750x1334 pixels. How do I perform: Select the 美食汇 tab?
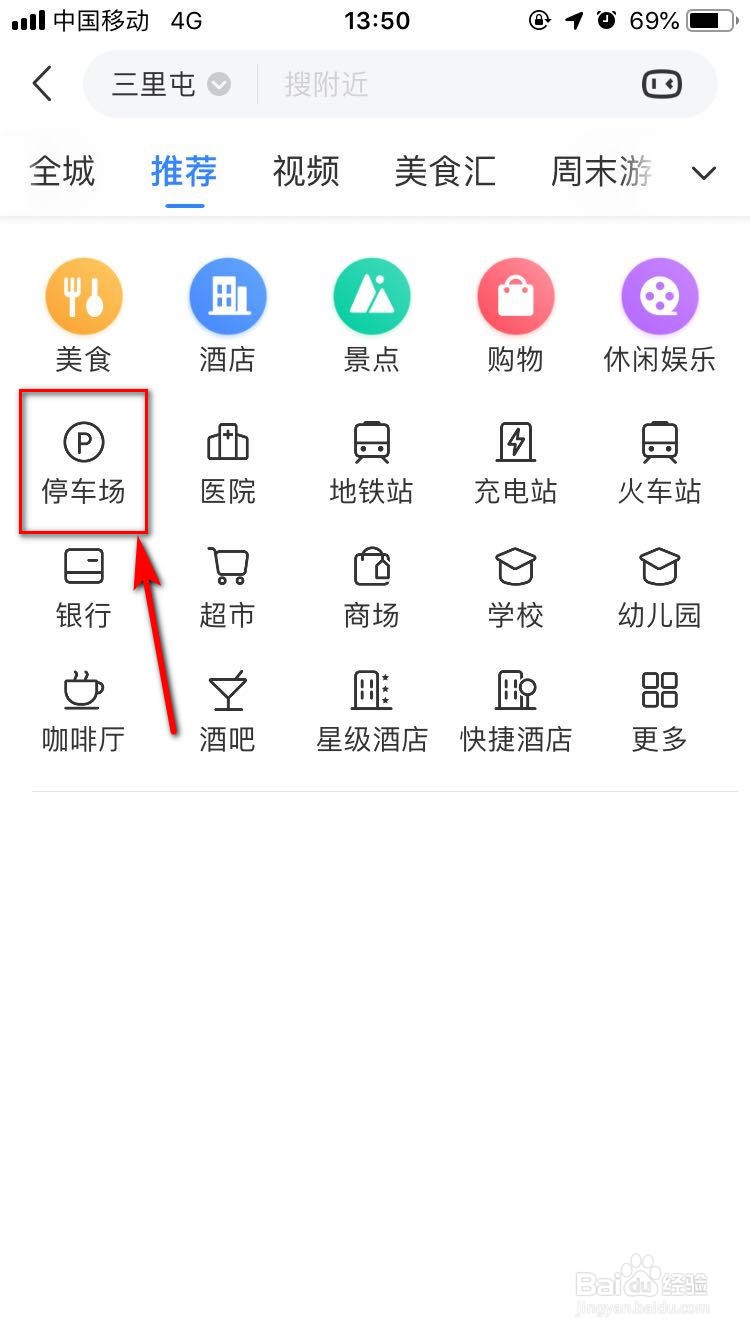coord(445,172)
